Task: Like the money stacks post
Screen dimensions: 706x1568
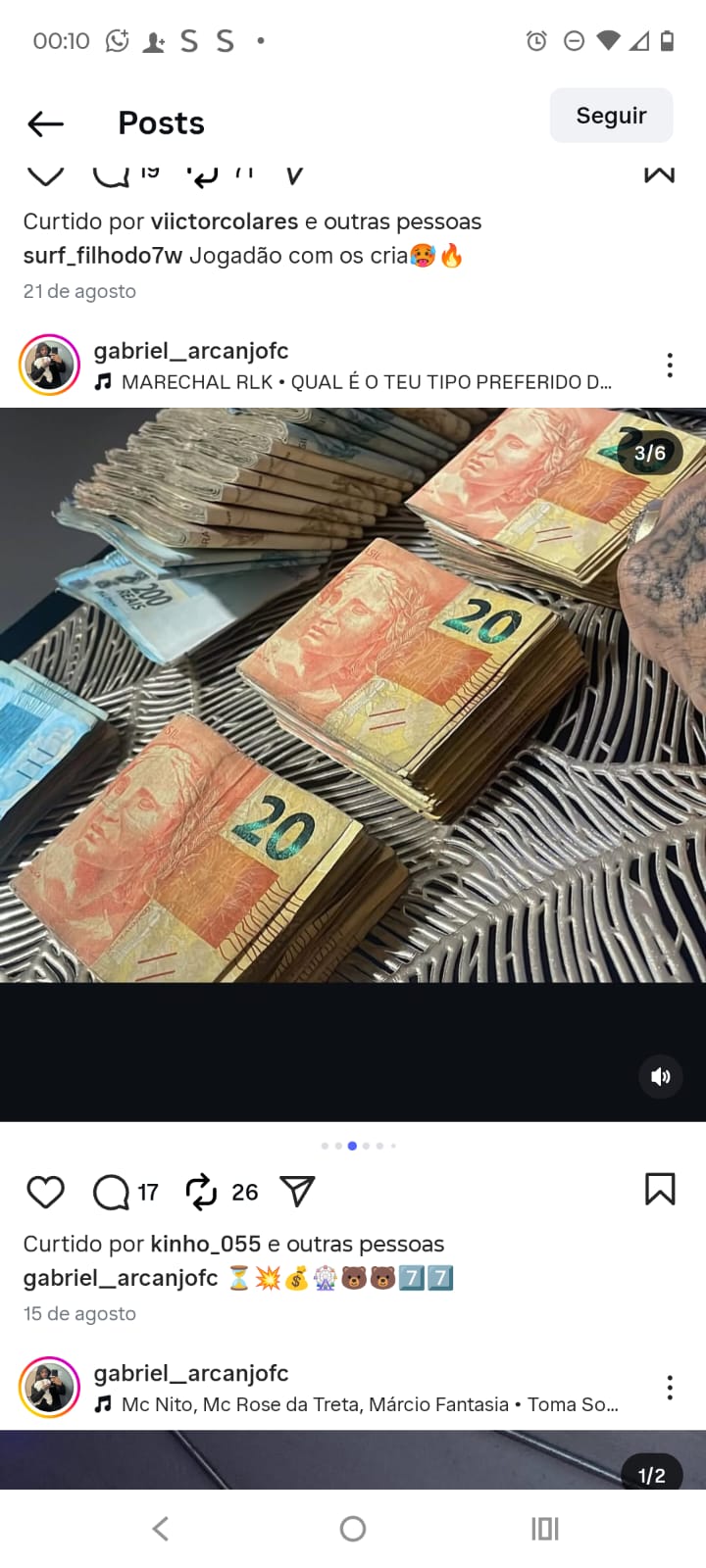Action: click(x=45, y=1192)
